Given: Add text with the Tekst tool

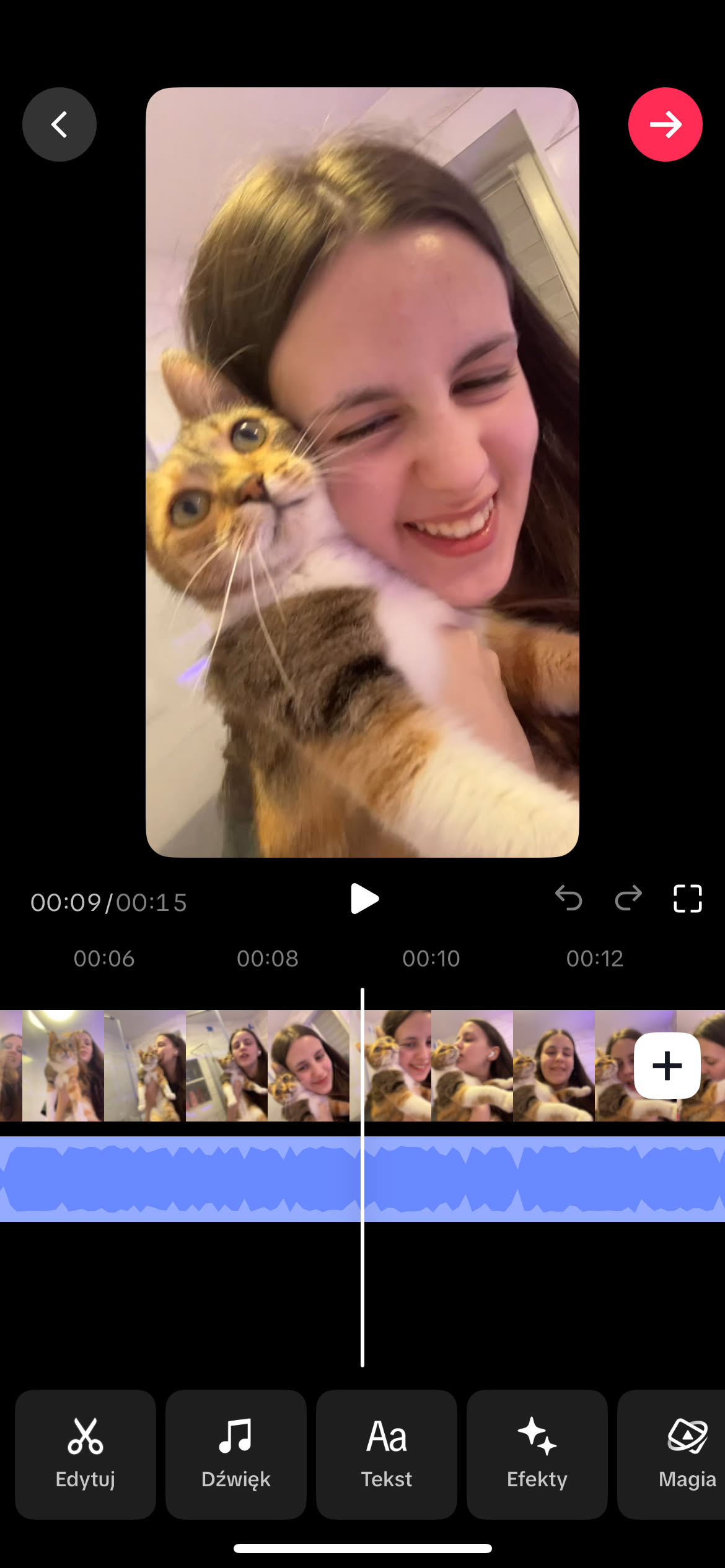Looking at the screenshot, I should coord(387,1454).
